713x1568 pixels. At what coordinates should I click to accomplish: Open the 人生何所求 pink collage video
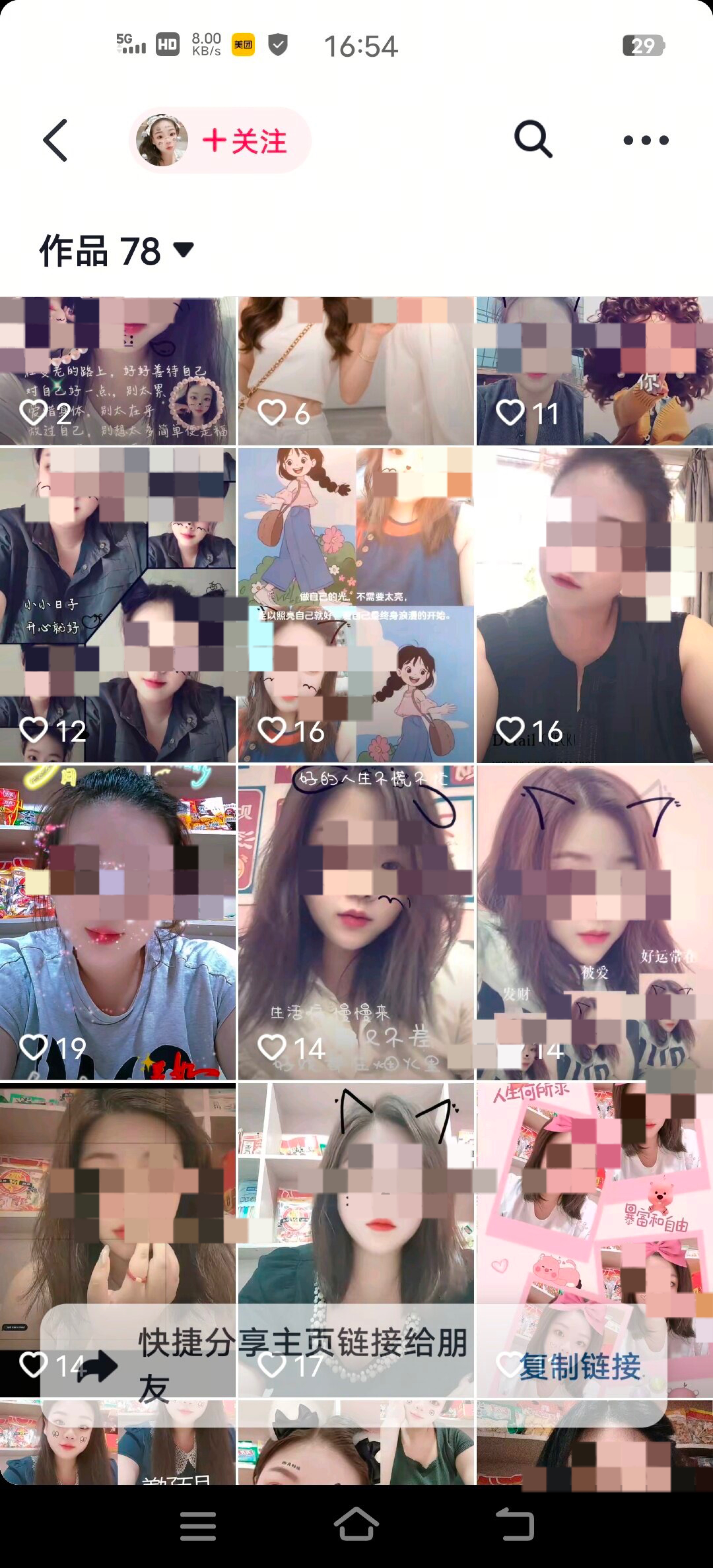click(594, 1193)
